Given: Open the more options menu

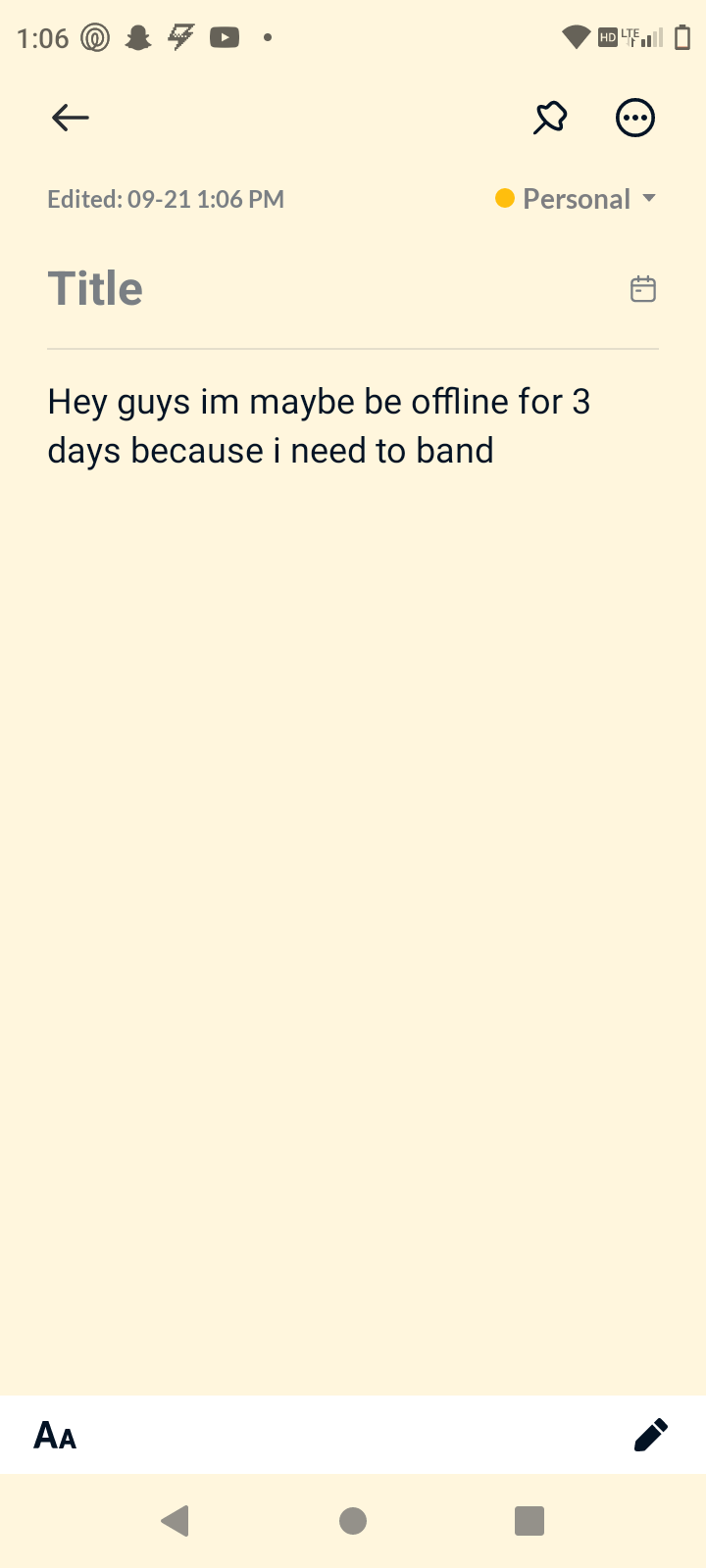Looking at the screenshot, I should coord(634,118).
